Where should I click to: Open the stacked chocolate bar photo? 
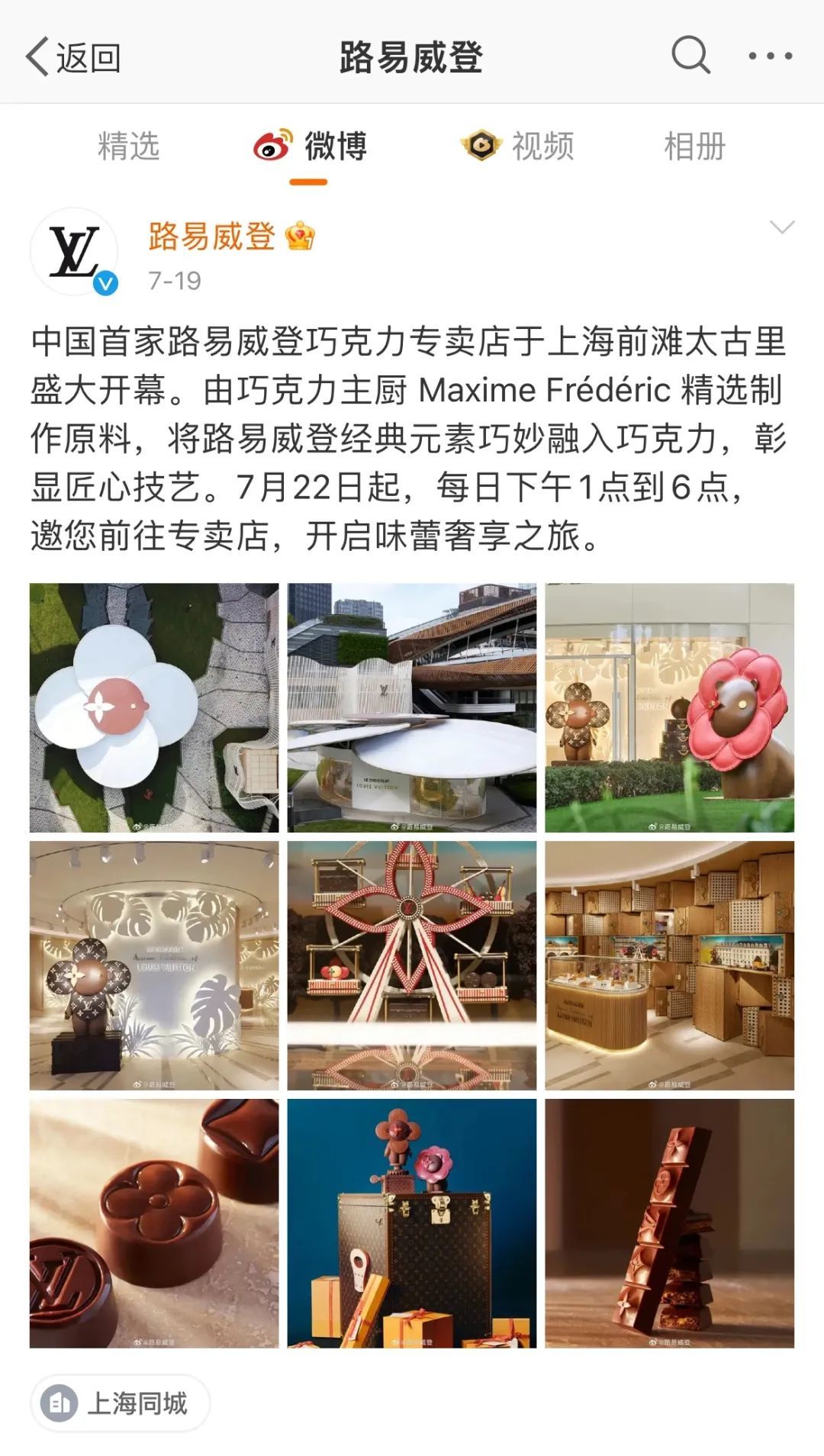pos(669,1223)
